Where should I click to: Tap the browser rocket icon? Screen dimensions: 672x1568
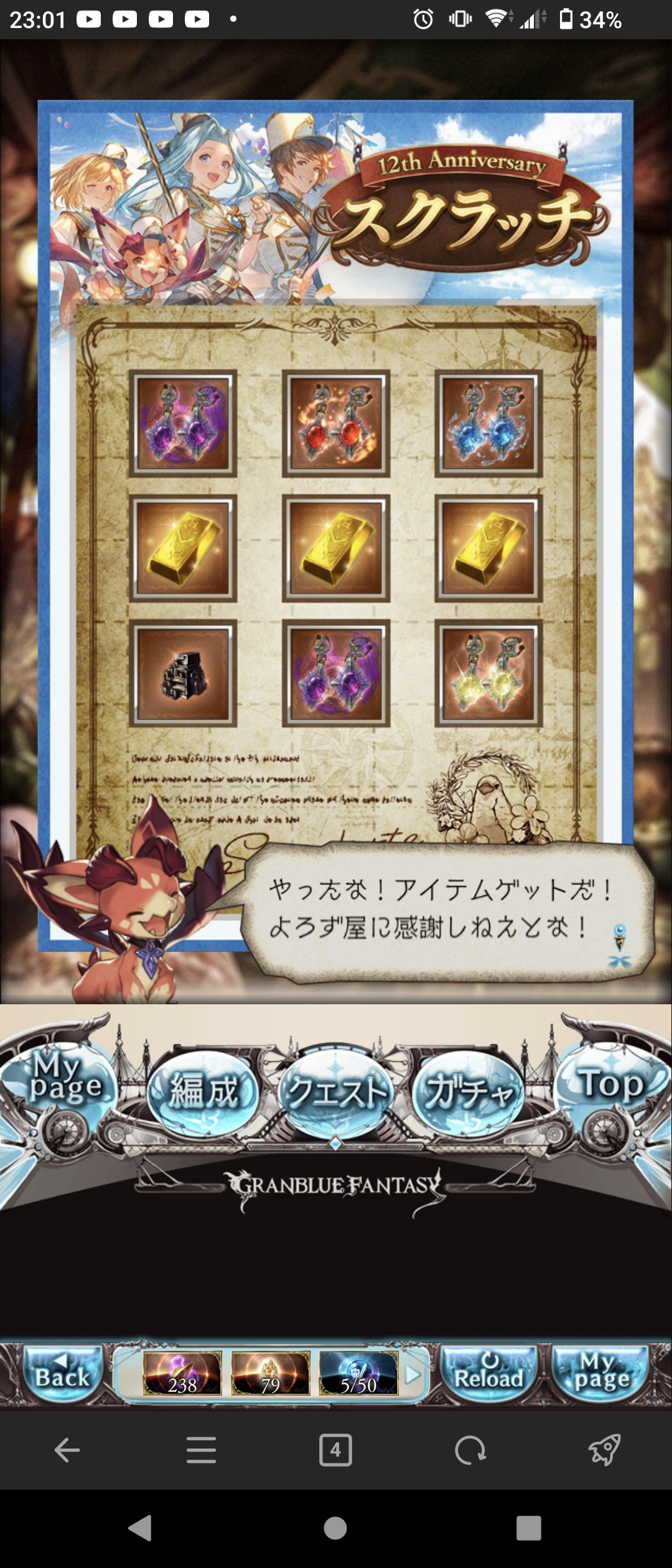tap(604, 1450)
